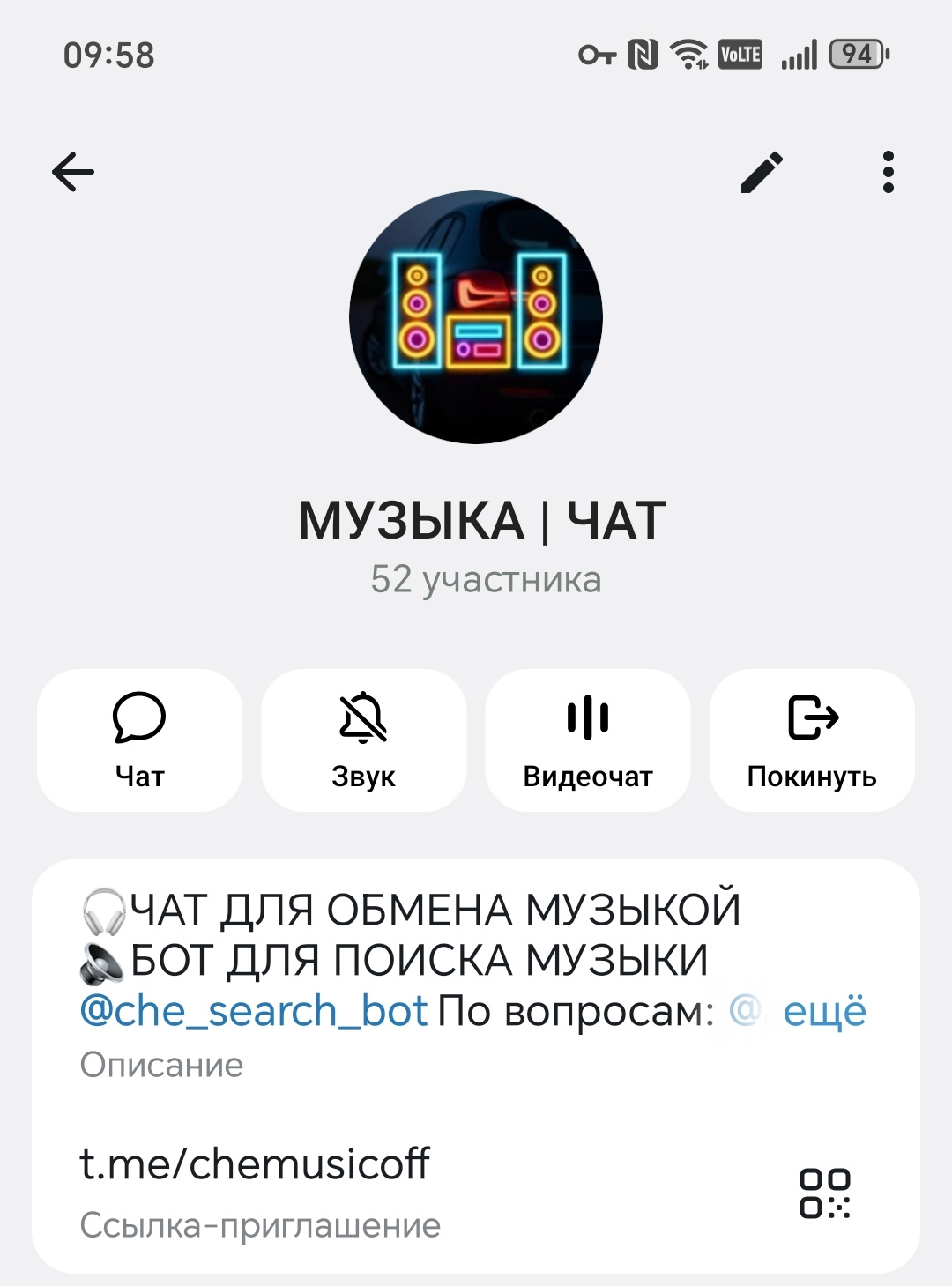The image size is (952, 1286).
Task: Show the invite link QR code
Action: 824,1193
